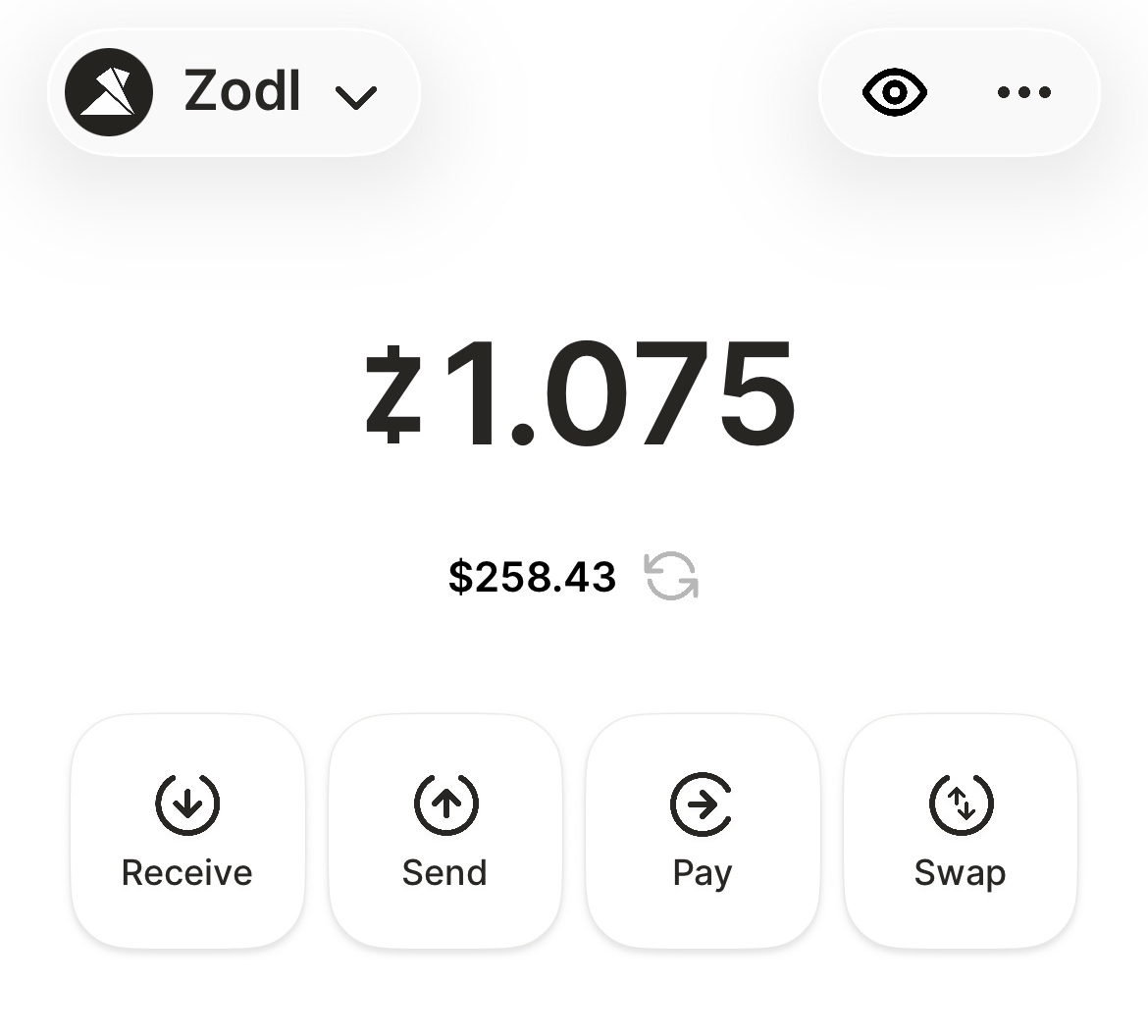Screen dimensions: 1148x1036
Task: Open the Zodl account switcher dropdown
Action: [234, 93]
